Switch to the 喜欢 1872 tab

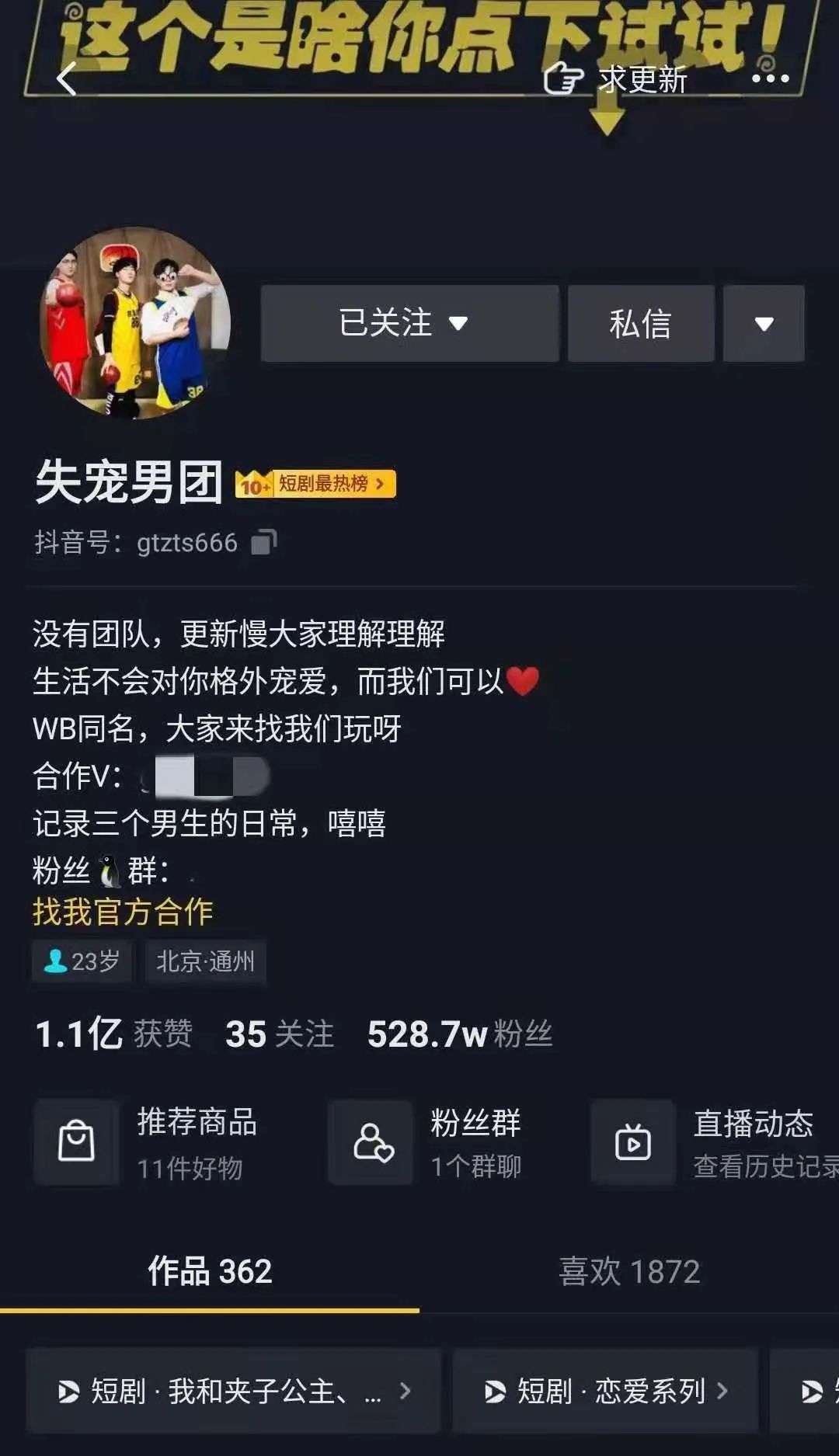[629, 1271]
